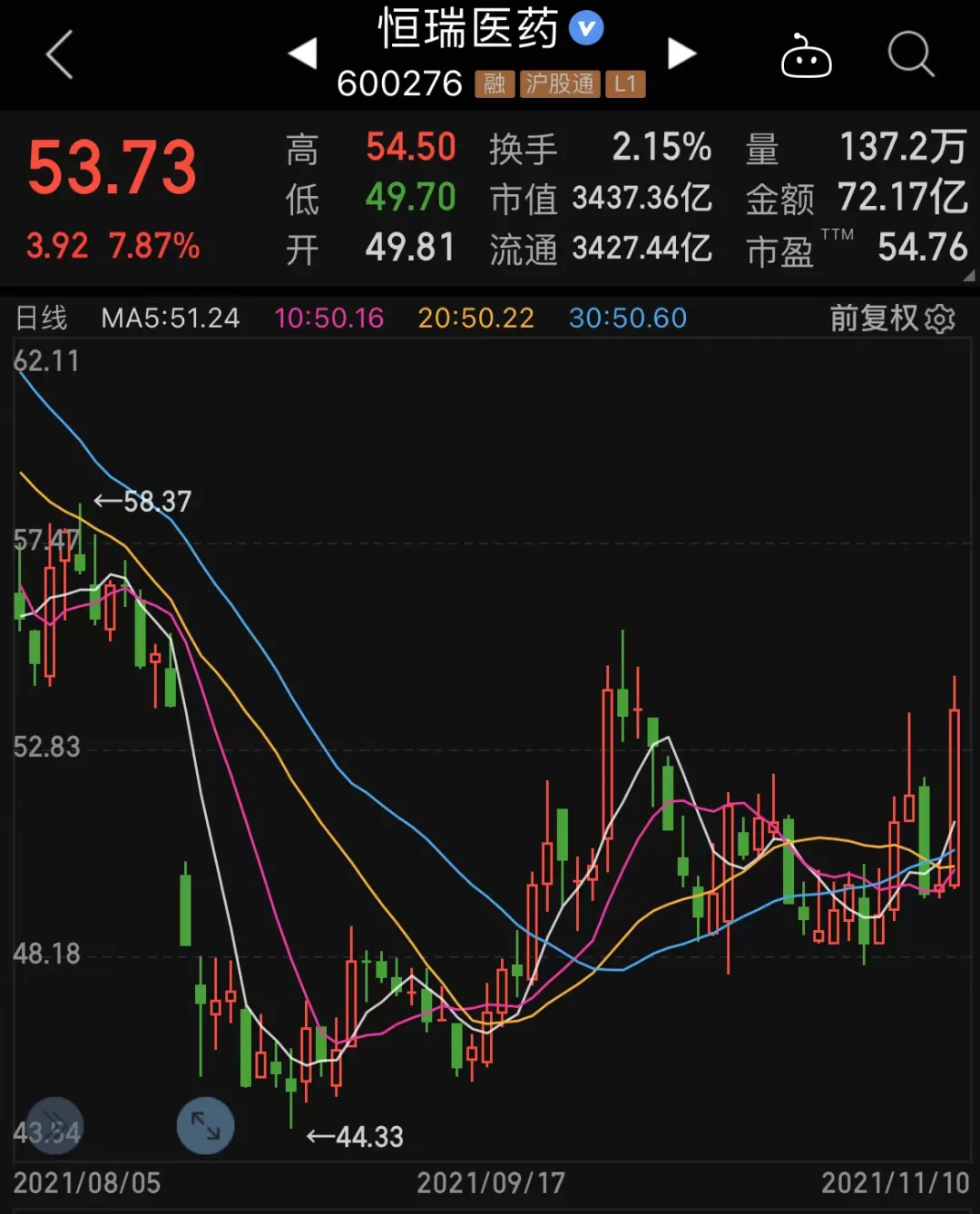Switch to the previous stock
Screen dimensions: 980x1214
pos(302,54)
